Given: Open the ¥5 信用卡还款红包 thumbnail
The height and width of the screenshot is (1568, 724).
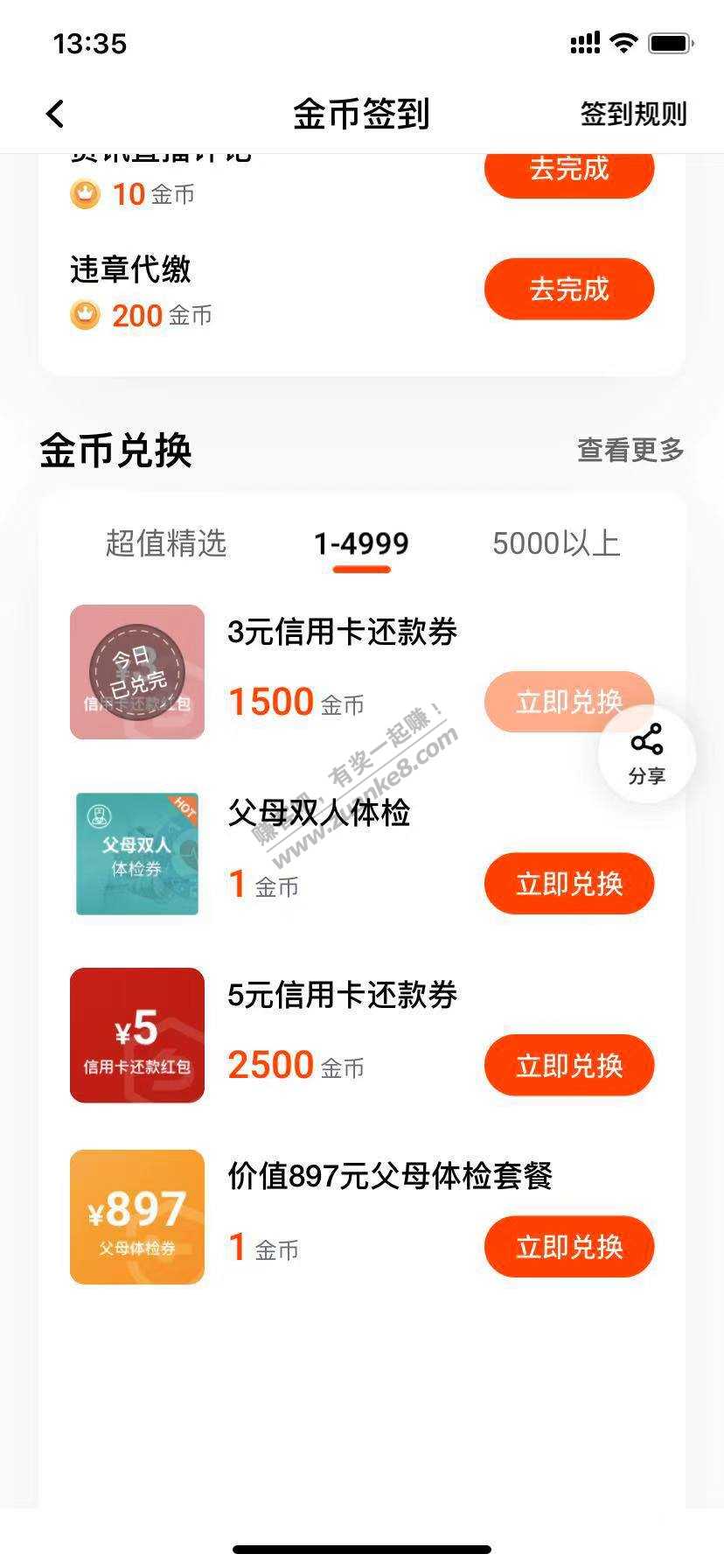Looking at the screenshot, I should click(x=137, y=1035).
